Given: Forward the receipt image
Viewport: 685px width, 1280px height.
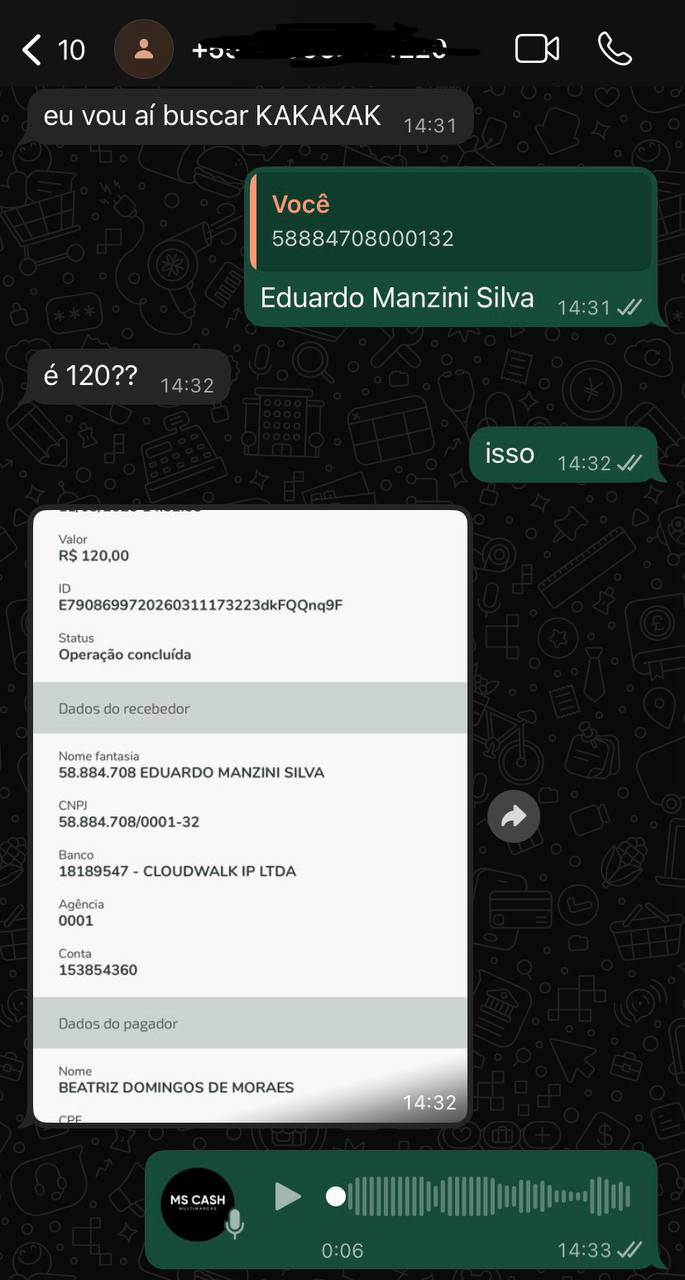Looking at the screenshot, I should coord(513,817).
